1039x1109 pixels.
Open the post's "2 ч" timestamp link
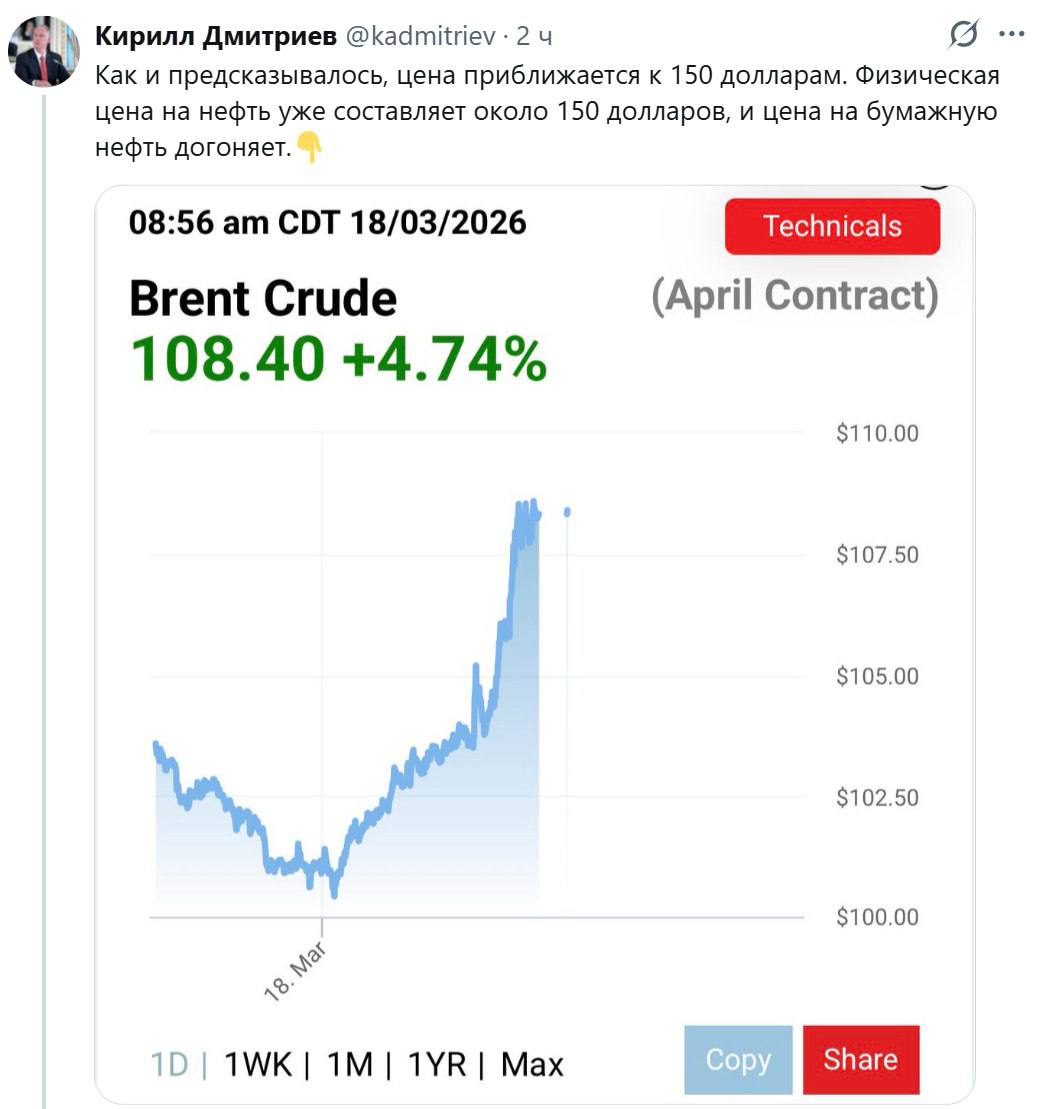[x=535, y=37]
